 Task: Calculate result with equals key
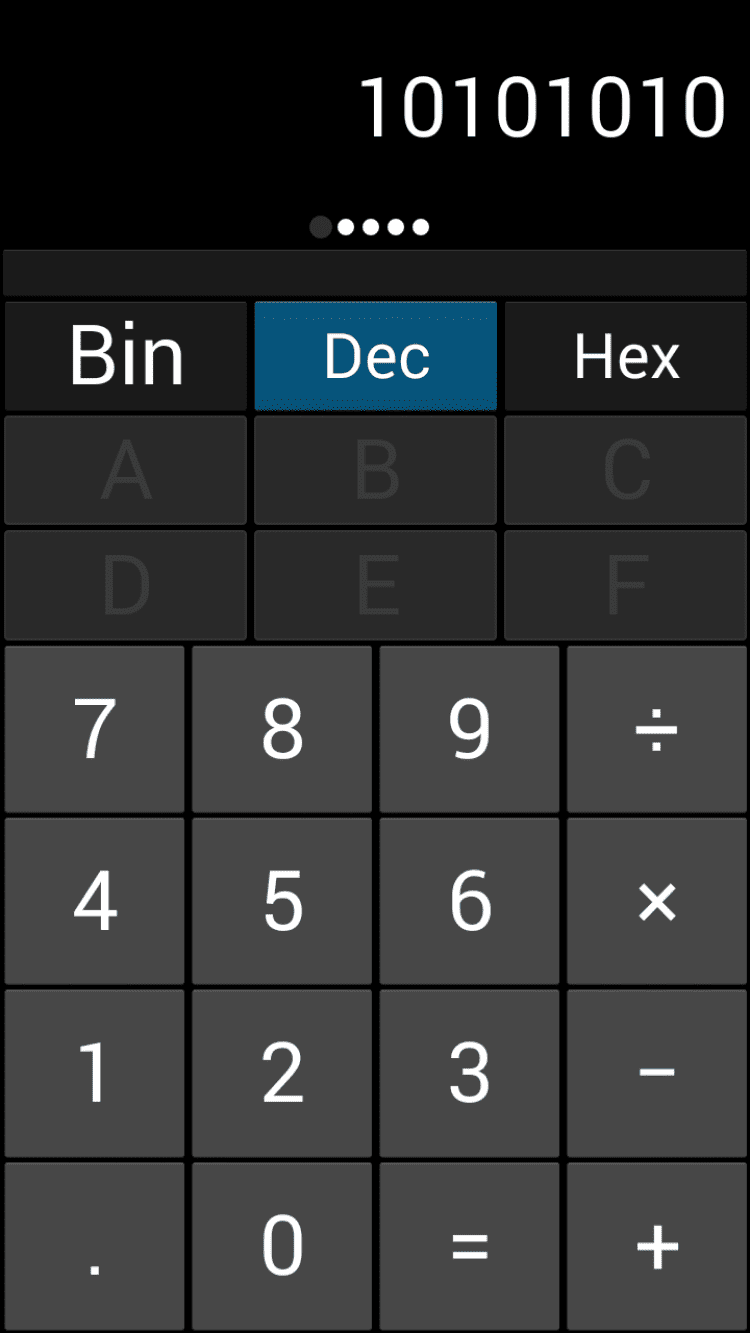(x=469, y=1245)
